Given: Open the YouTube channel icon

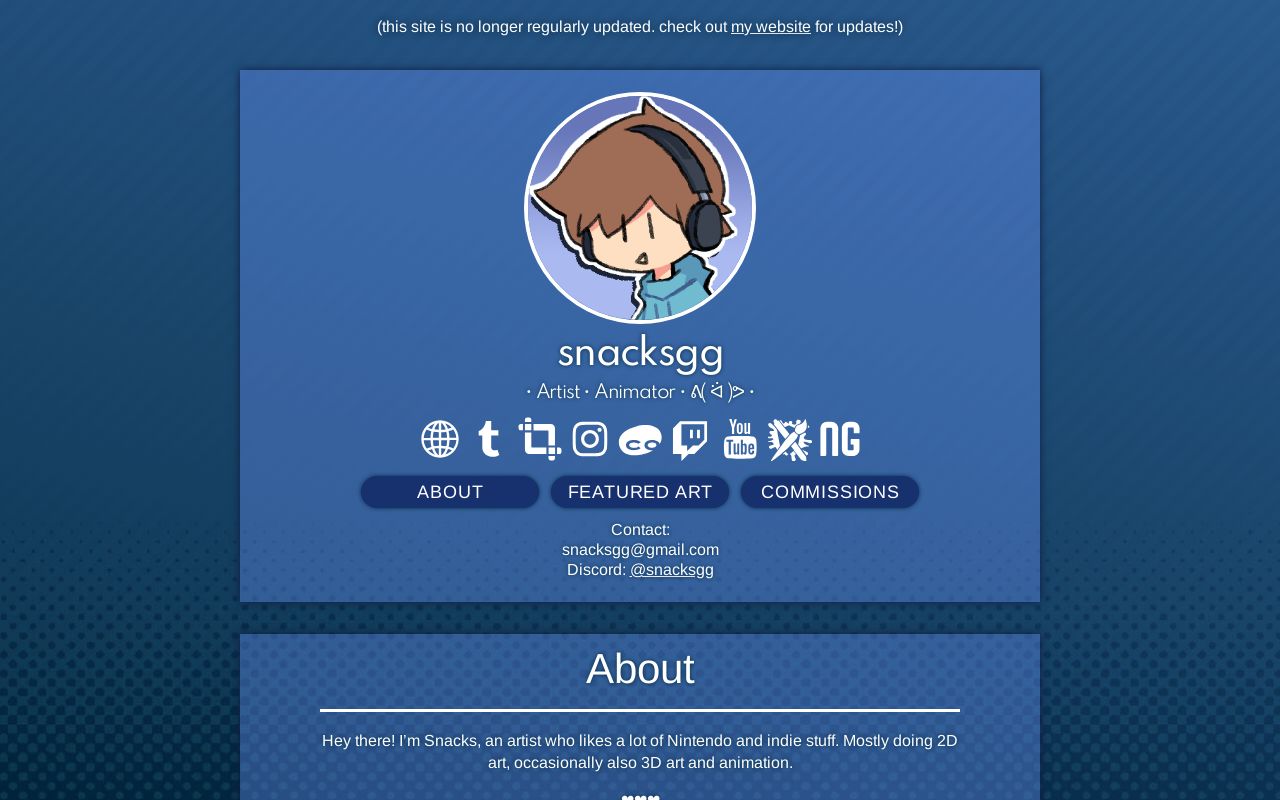Looking at the screenshot, I should [740, 439].
